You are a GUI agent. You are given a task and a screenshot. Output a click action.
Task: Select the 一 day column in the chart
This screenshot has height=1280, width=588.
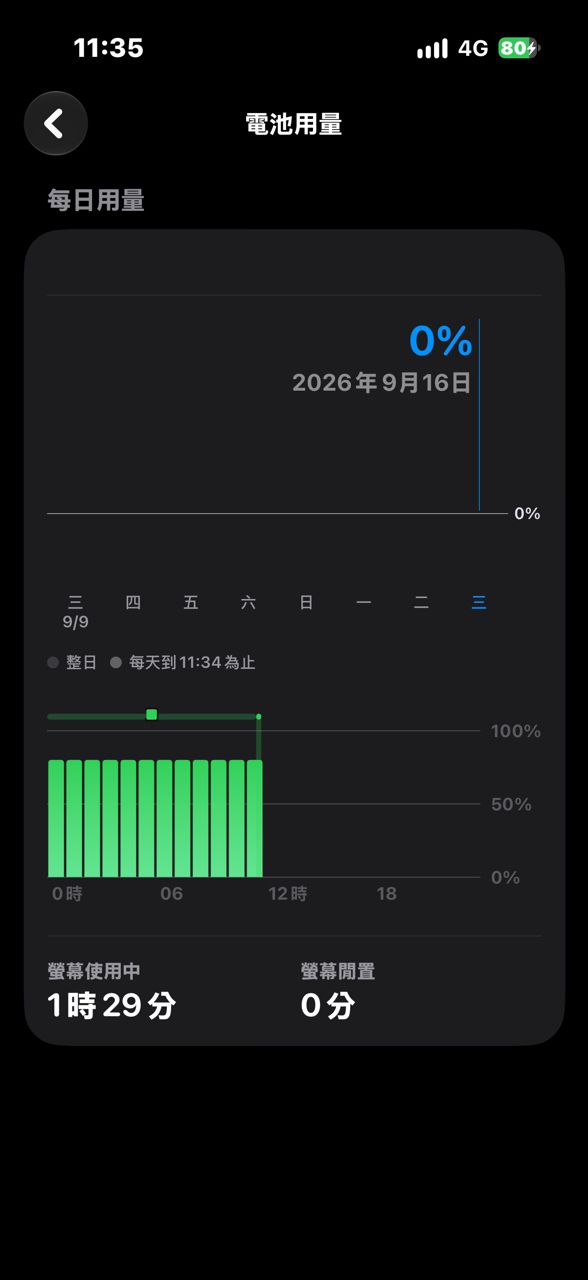pos(364,602)
